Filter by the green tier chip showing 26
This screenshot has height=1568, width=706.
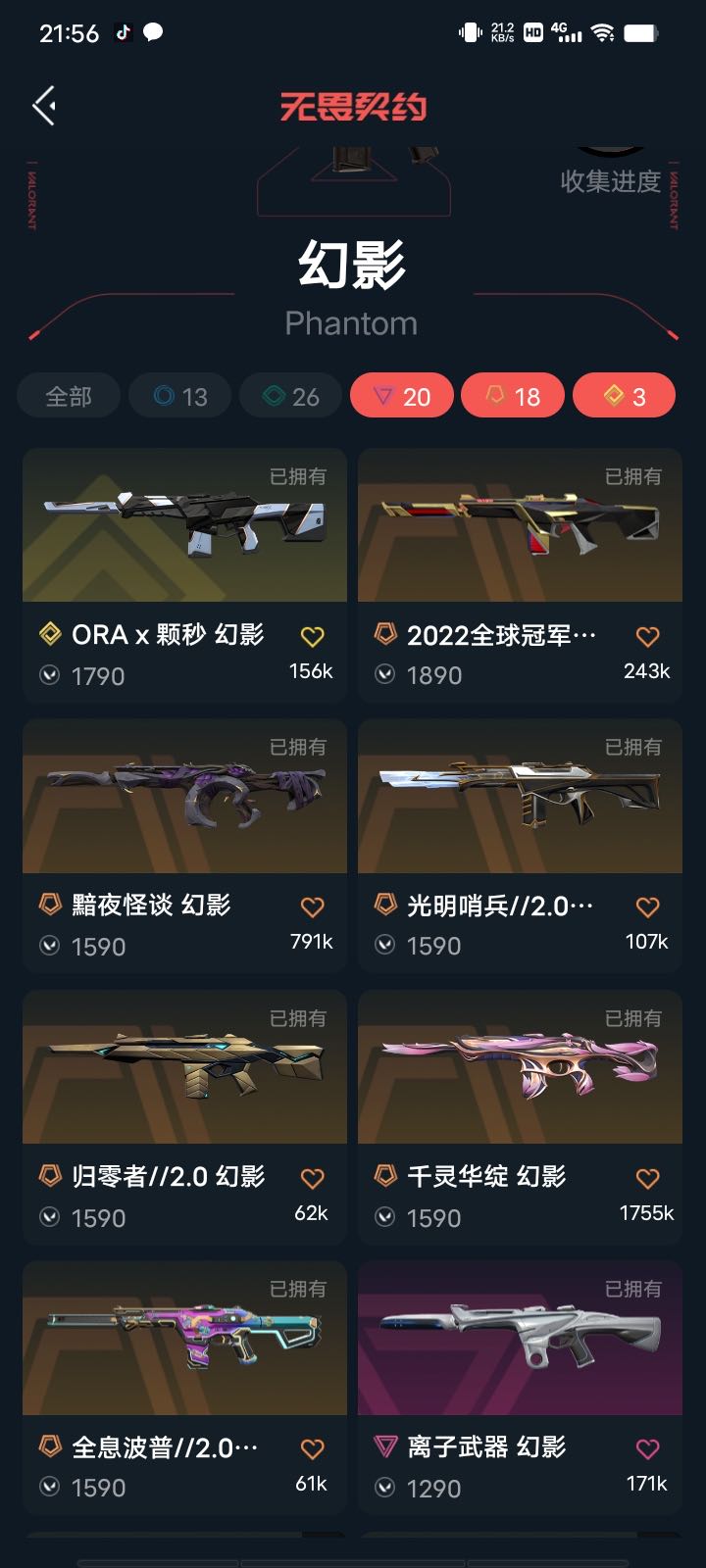(291, 396)
